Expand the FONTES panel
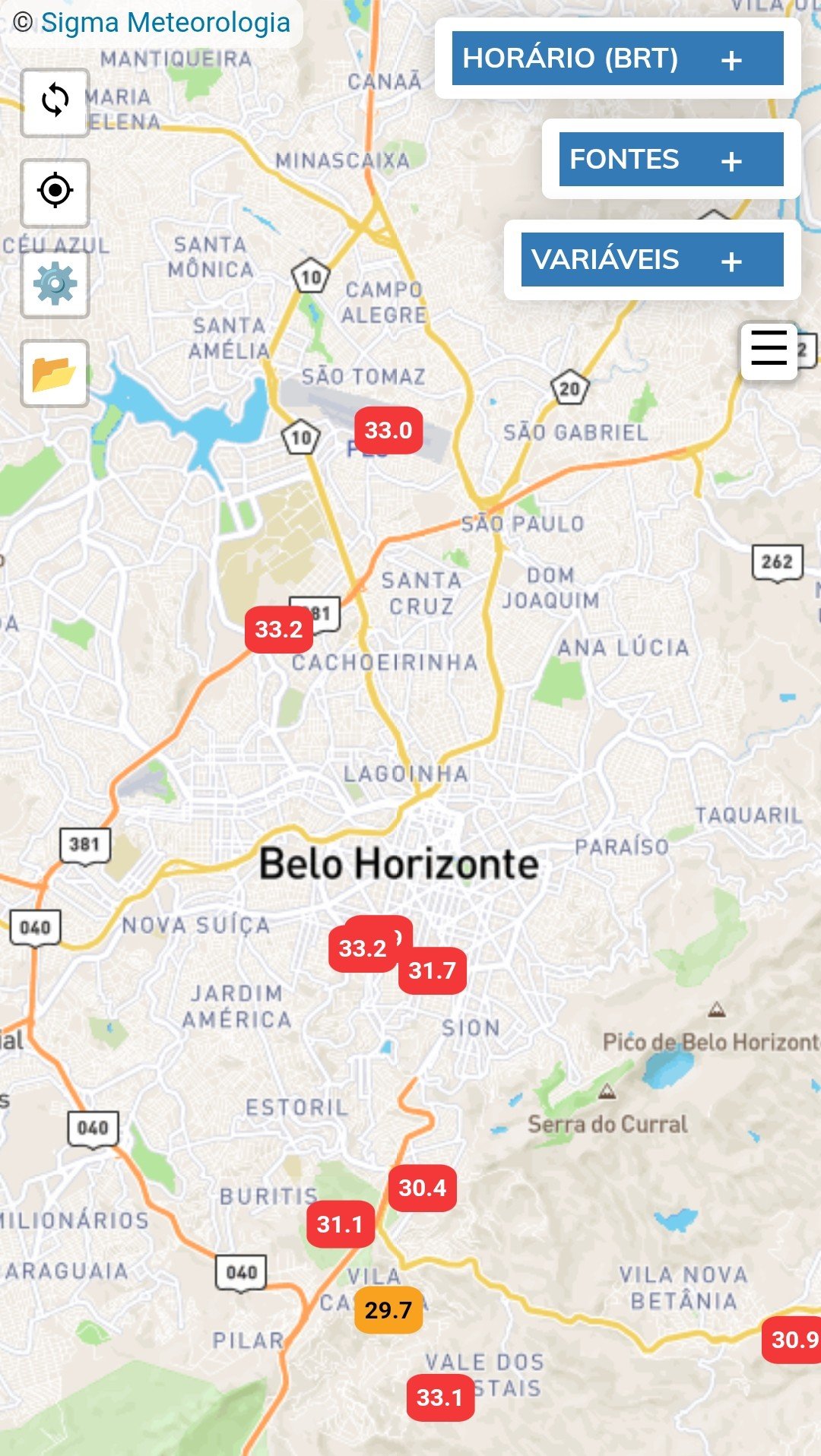 [x=671, y=159]
